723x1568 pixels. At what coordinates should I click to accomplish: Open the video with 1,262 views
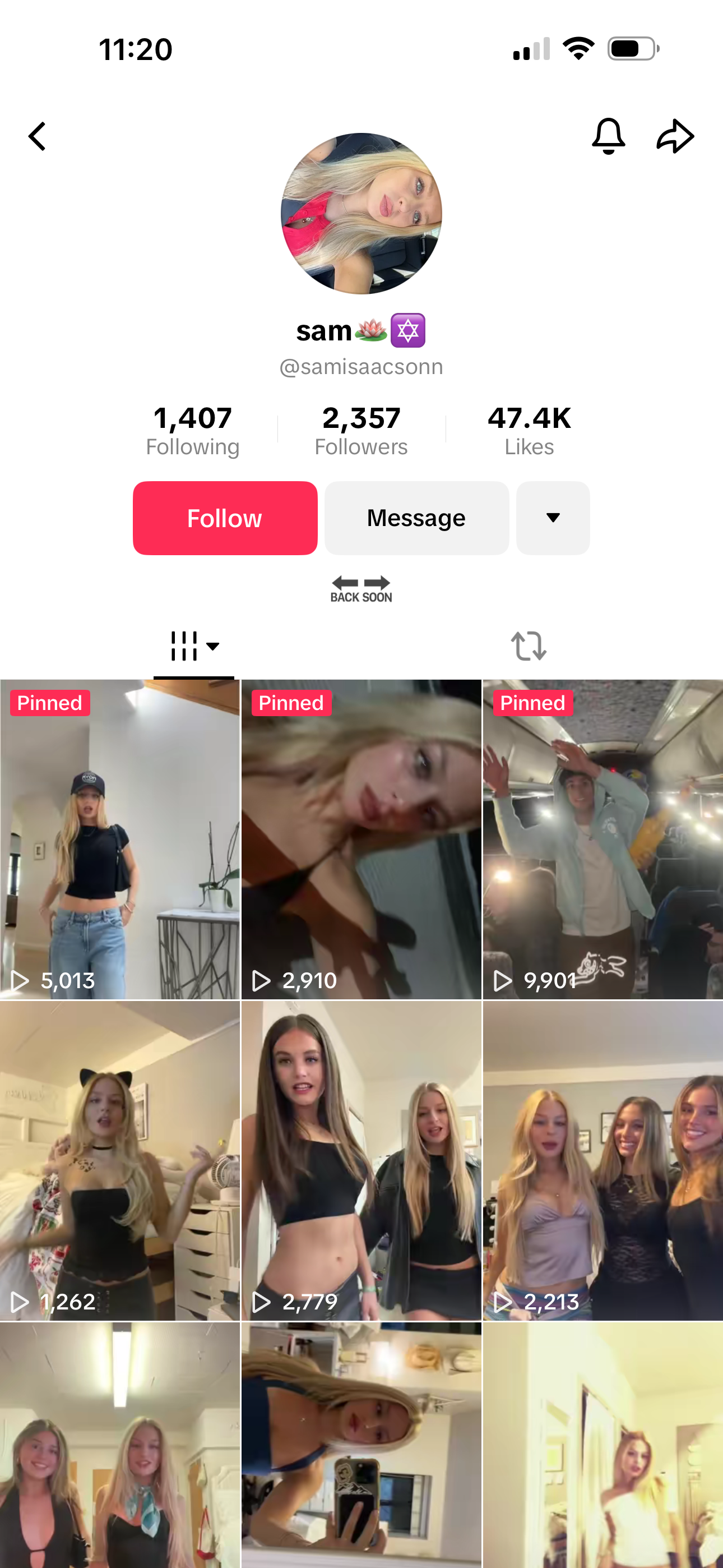120,1160
